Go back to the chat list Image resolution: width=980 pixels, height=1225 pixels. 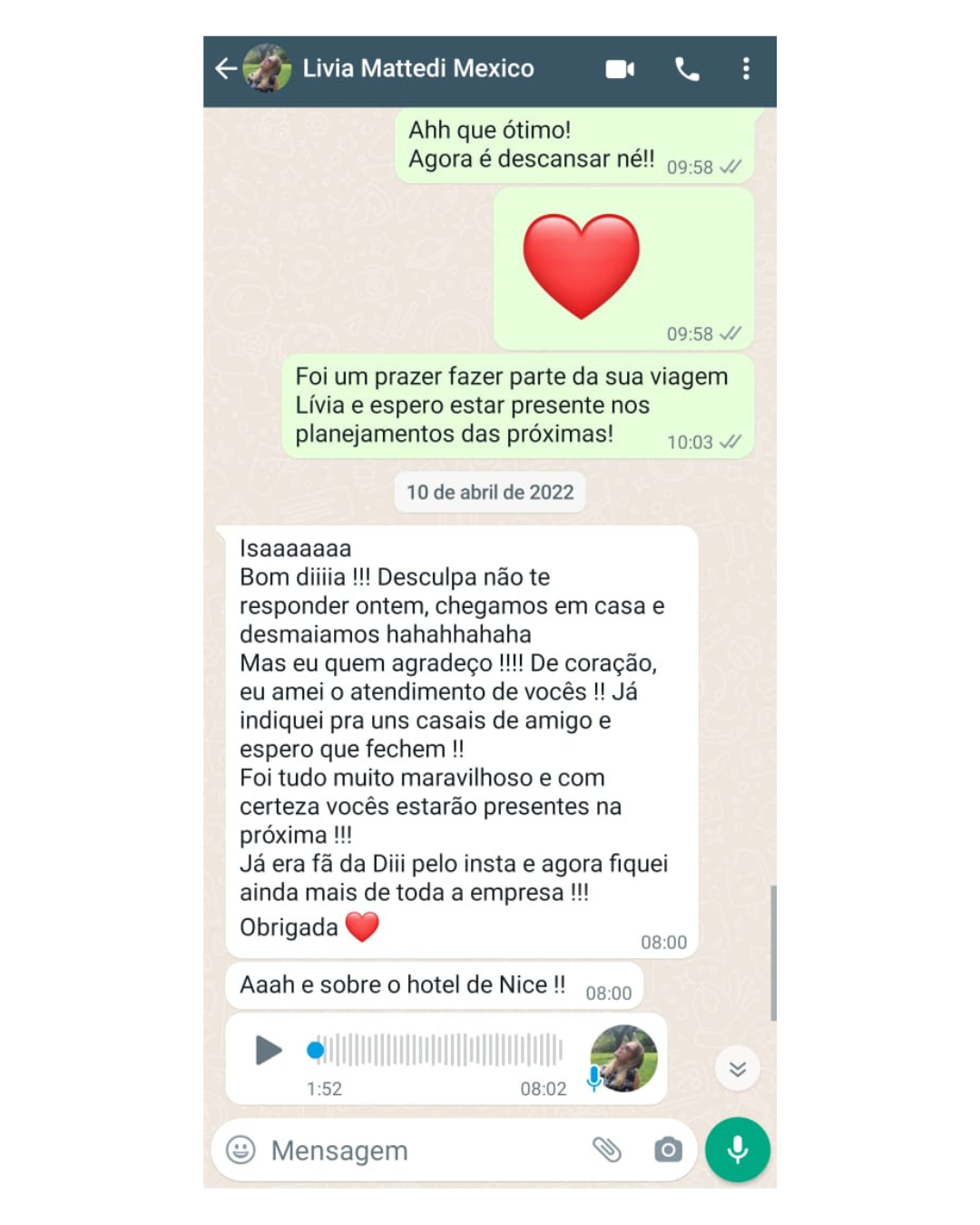pyautogui.click(x=225, y=69)
